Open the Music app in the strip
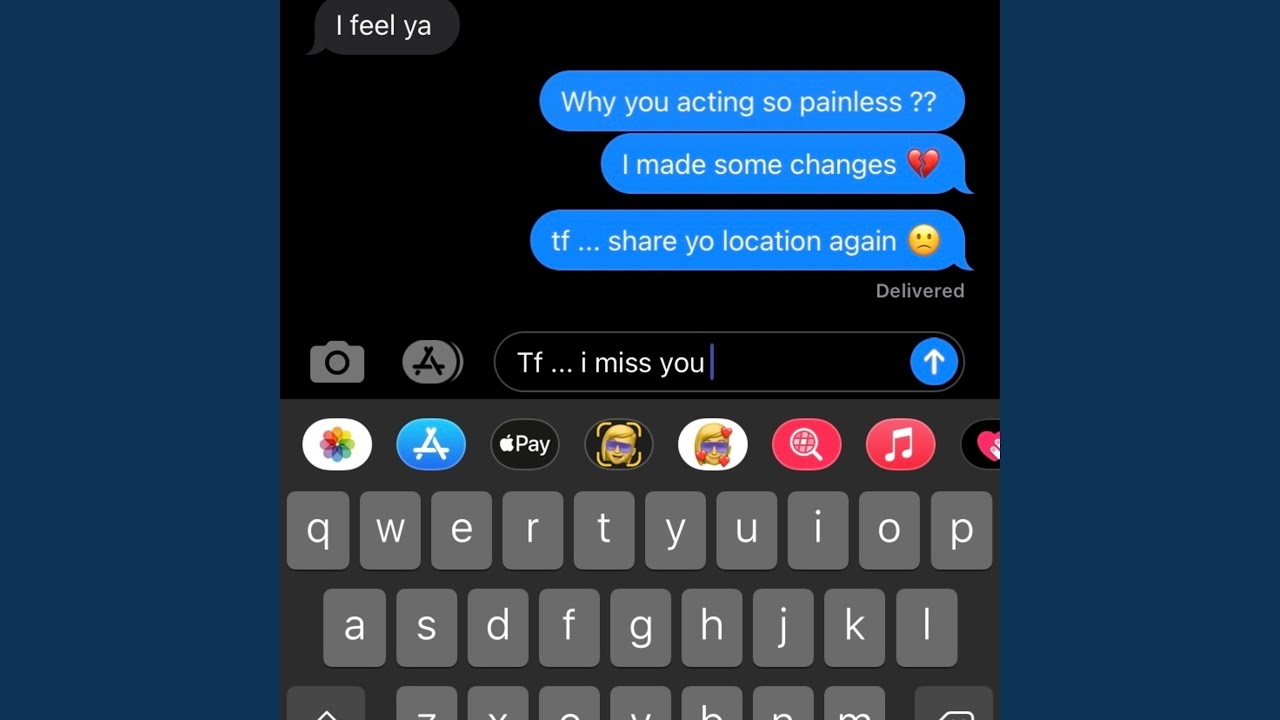This screenshot has width=1280, height=720. (x=901, y=445)
